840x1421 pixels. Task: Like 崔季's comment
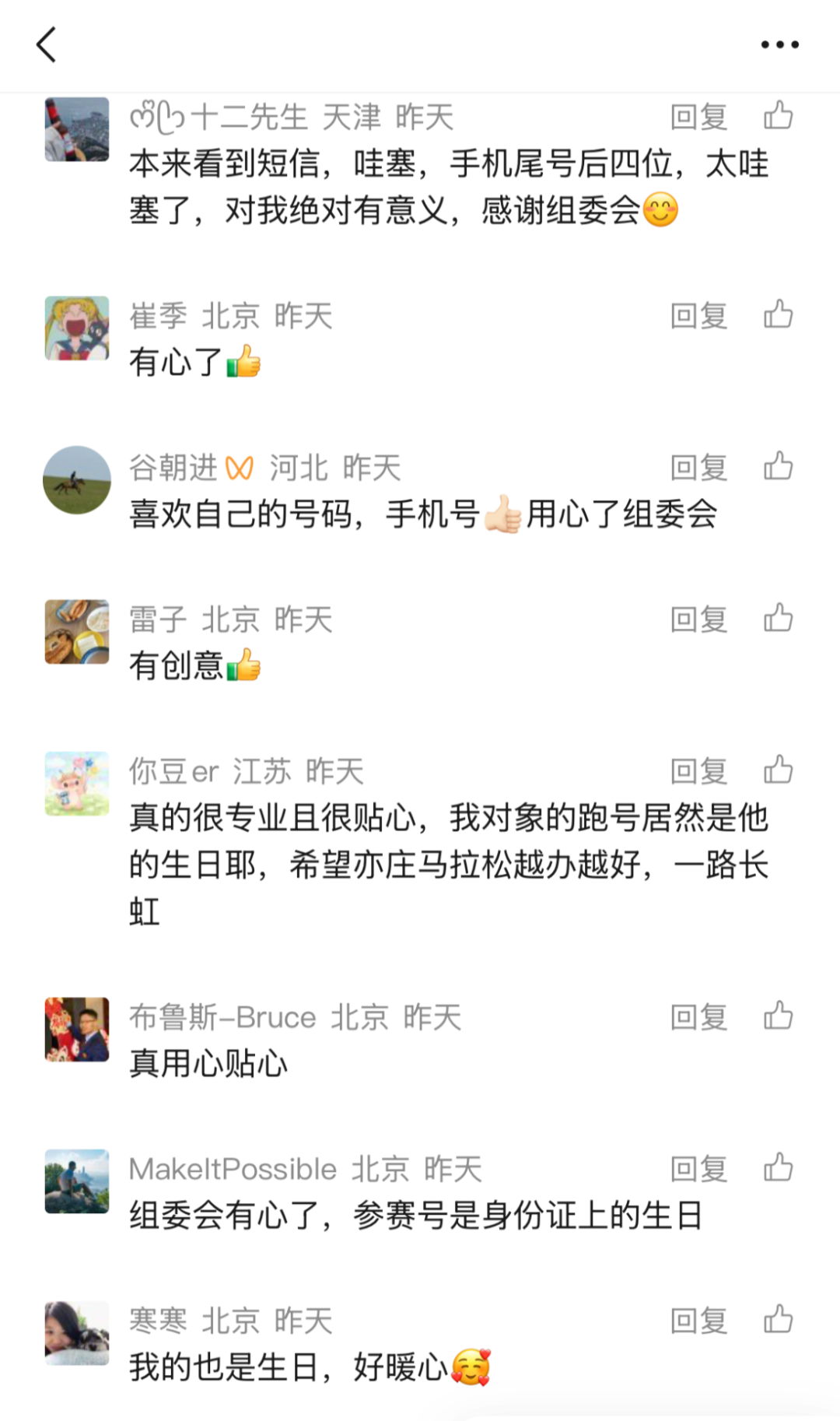pos(778,315)
